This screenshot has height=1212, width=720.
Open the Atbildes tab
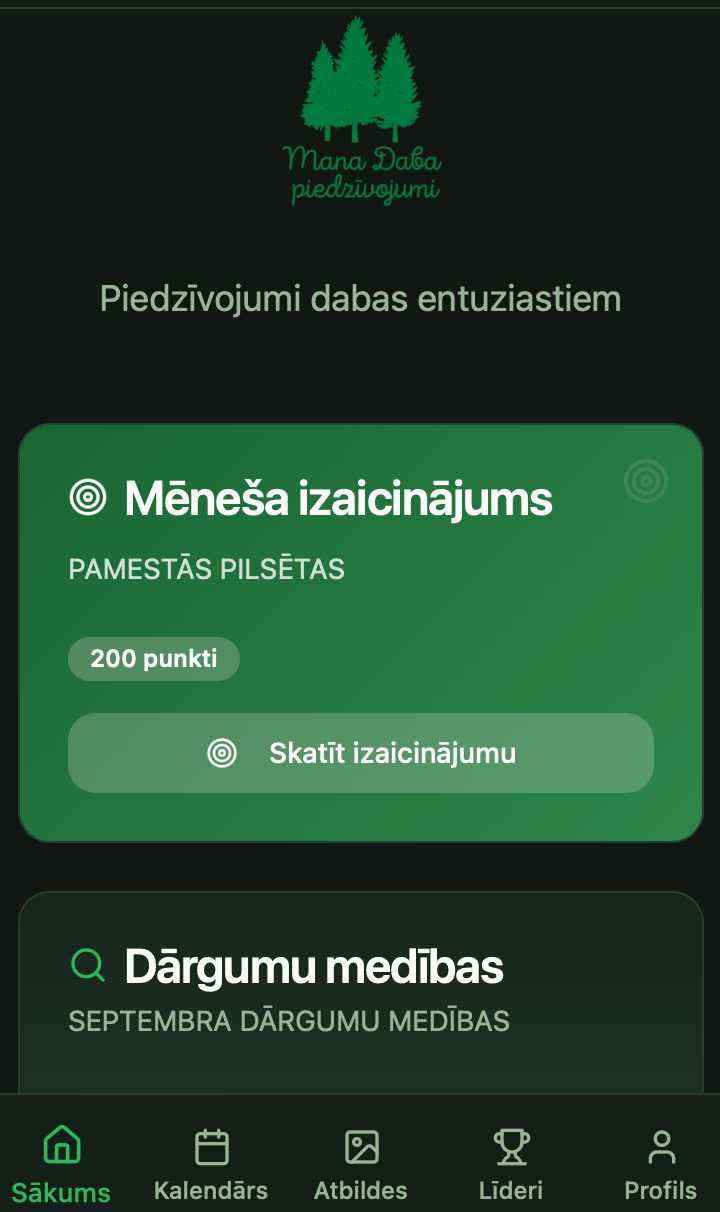coord(361,1165)
